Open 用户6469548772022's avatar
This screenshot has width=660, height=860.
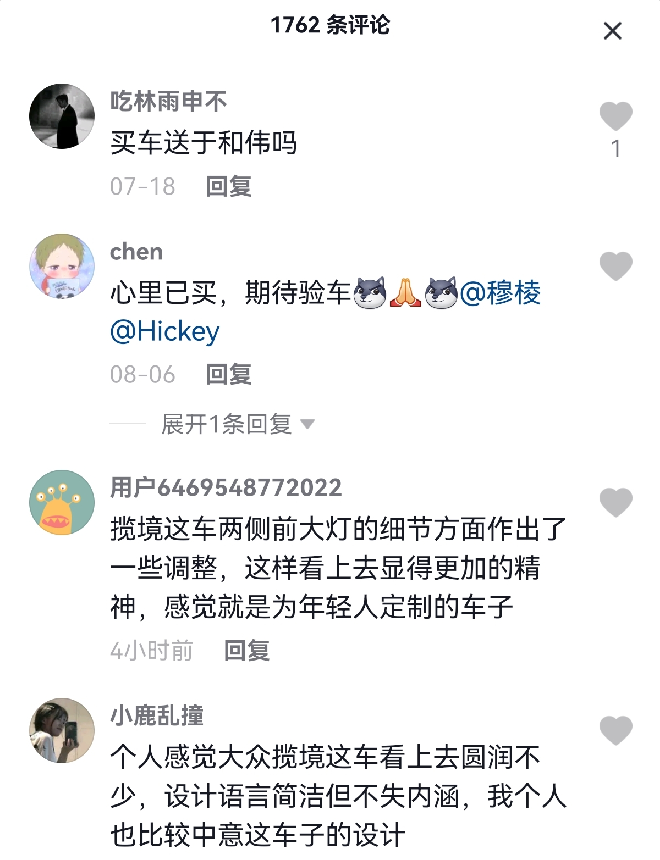click(x=64, y=503)
